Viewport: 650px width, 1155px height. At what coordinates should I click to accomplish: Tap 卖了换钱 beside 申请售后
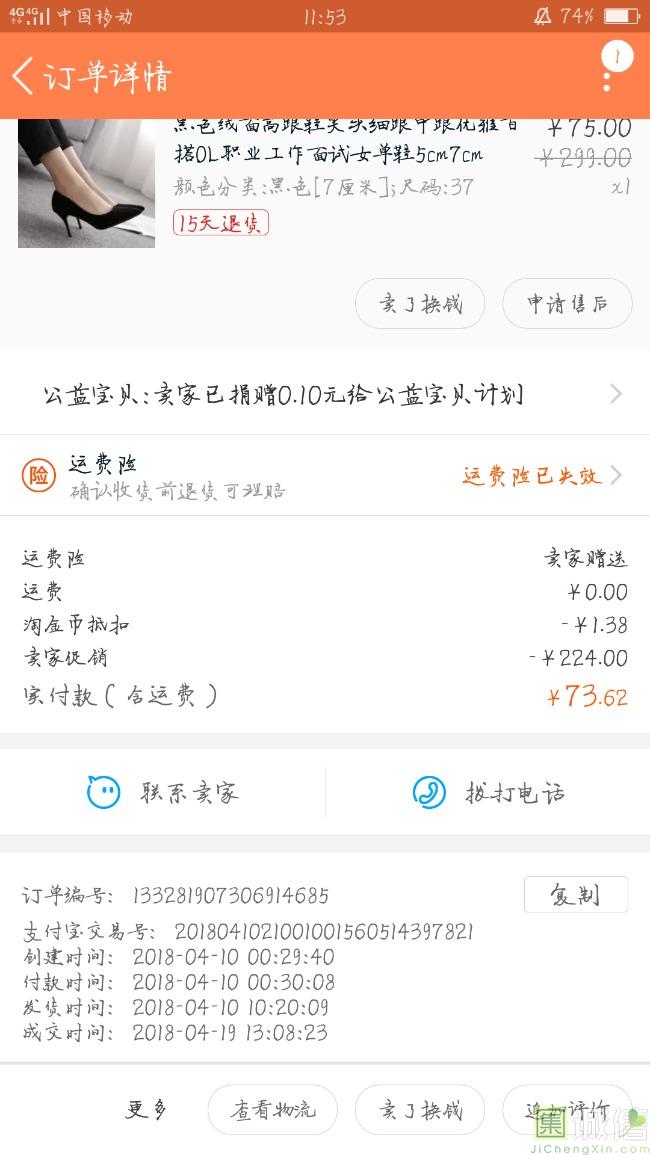pyautogui.click(x=420, y=304)
